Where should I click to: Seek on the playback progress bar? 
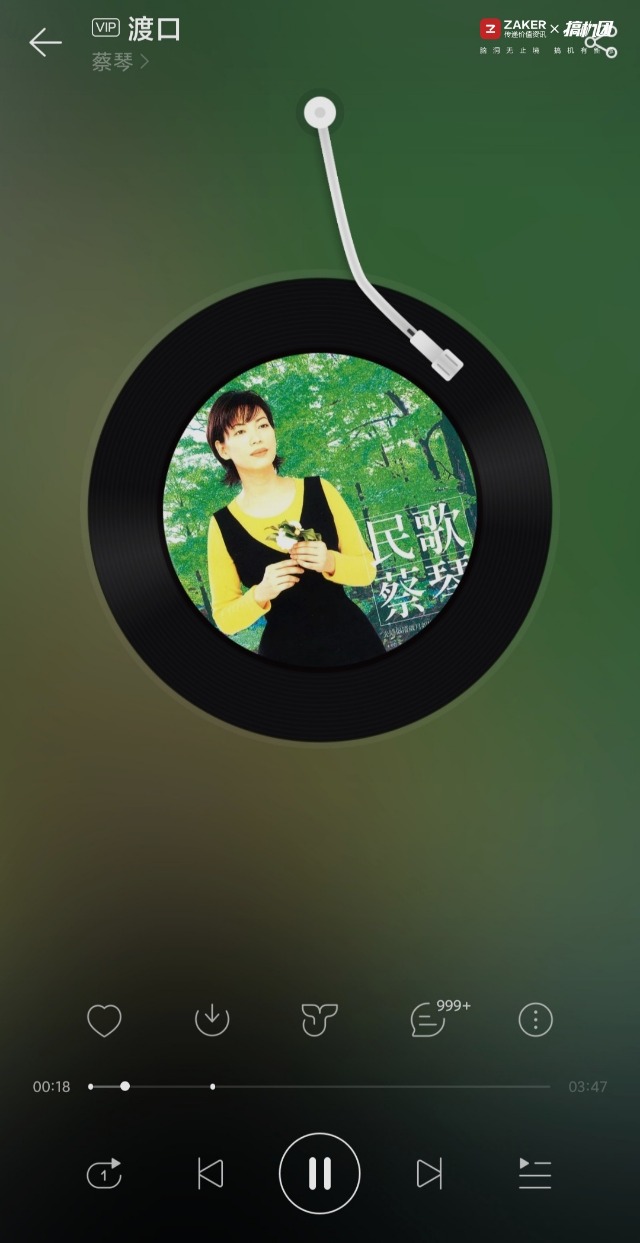pyautogui.click(x=319, y=1086)
